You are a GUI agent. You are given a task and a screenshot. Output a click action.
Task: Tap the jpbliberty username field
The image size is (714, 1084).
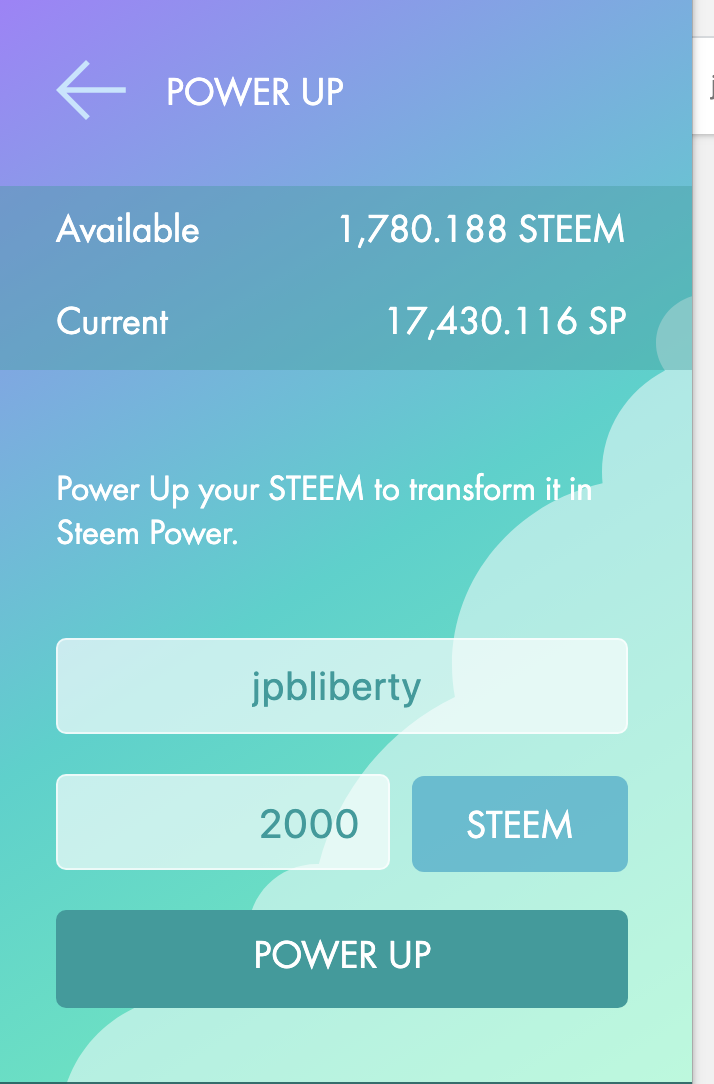(341, 686)
